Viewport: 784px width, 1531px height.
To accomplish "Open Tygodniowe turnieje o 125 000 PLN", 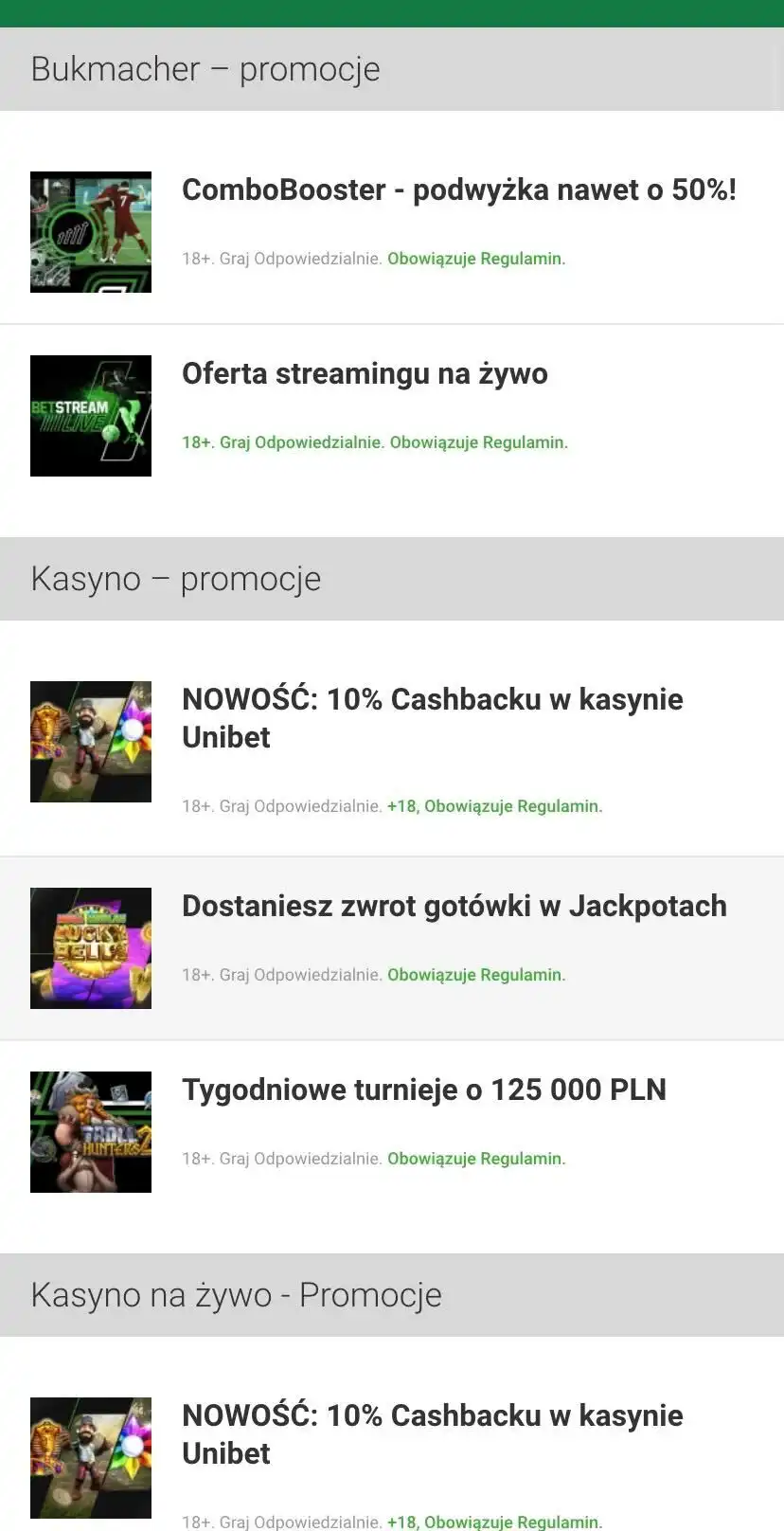I will point(423,1090).
